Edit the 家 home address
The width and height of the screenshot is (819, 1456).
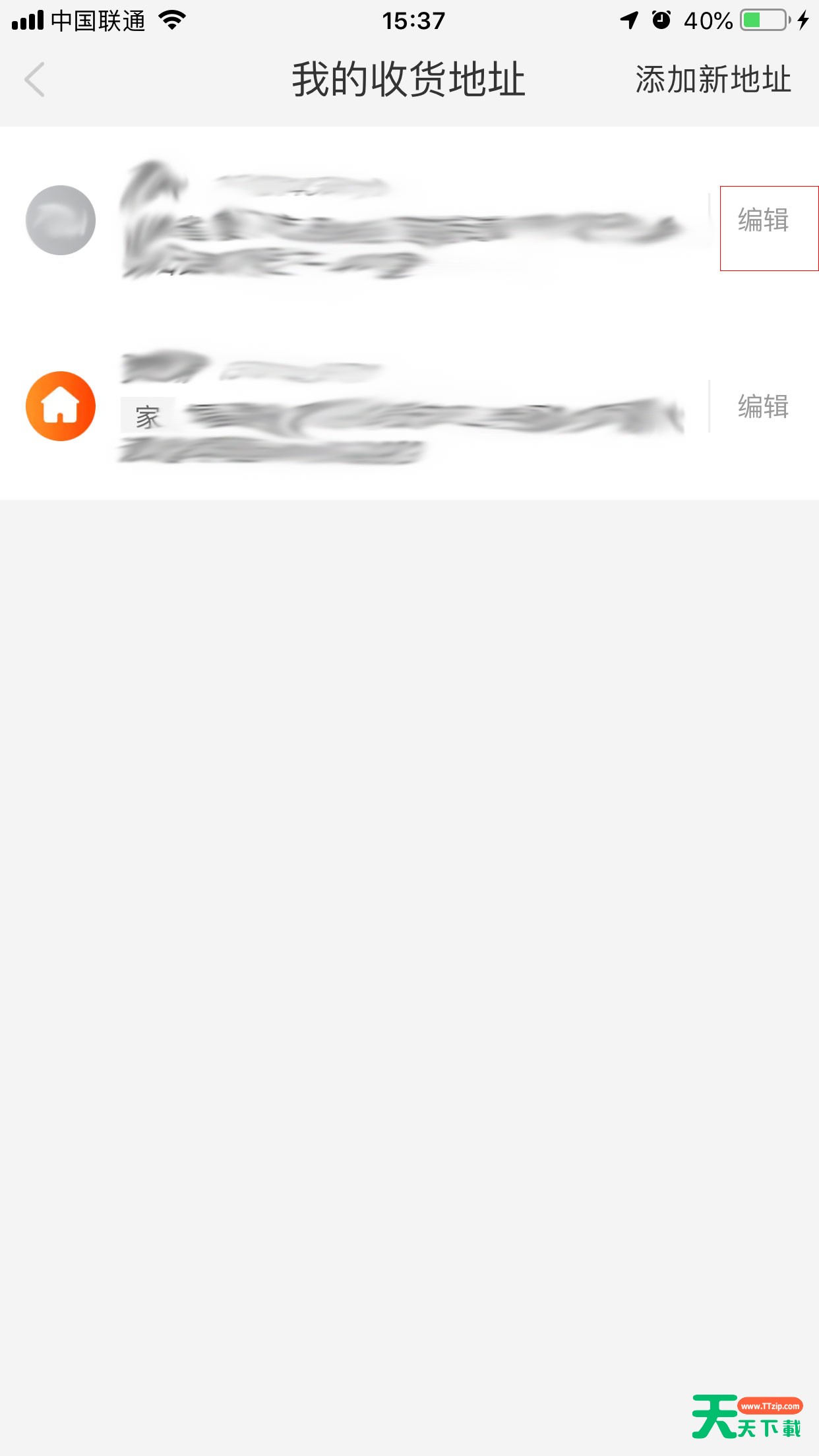pyautogui.click(x=763, y=407)
